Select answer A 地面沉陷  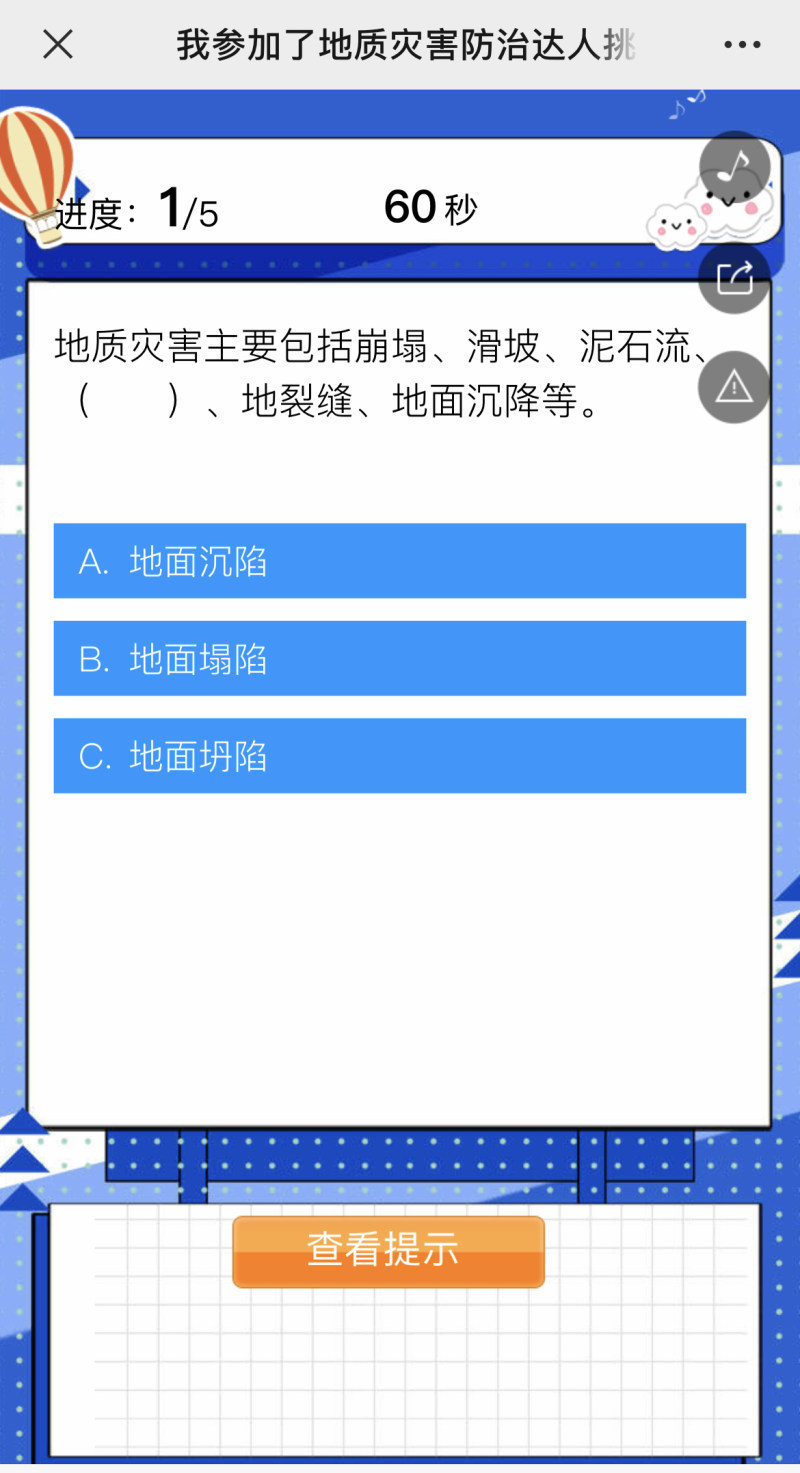[400, 561]
